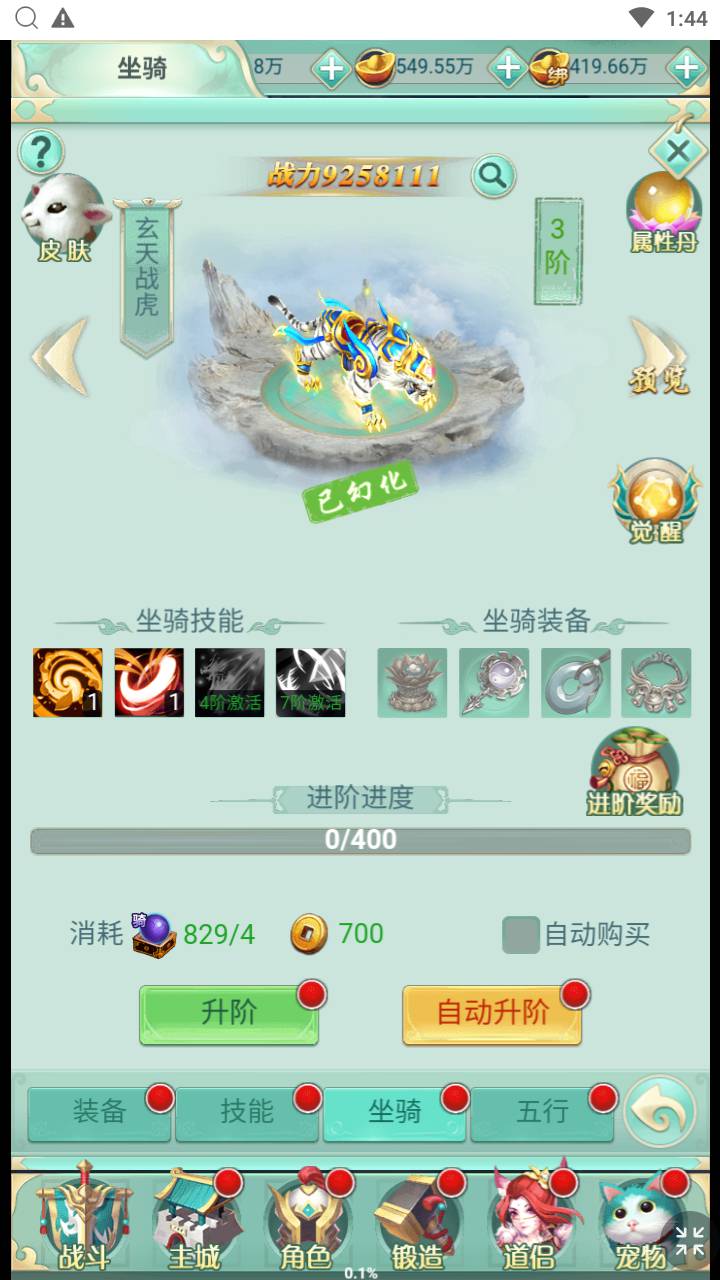Switch to the 技能 skills tab

pyautogui.click(x=246, y=1112)
